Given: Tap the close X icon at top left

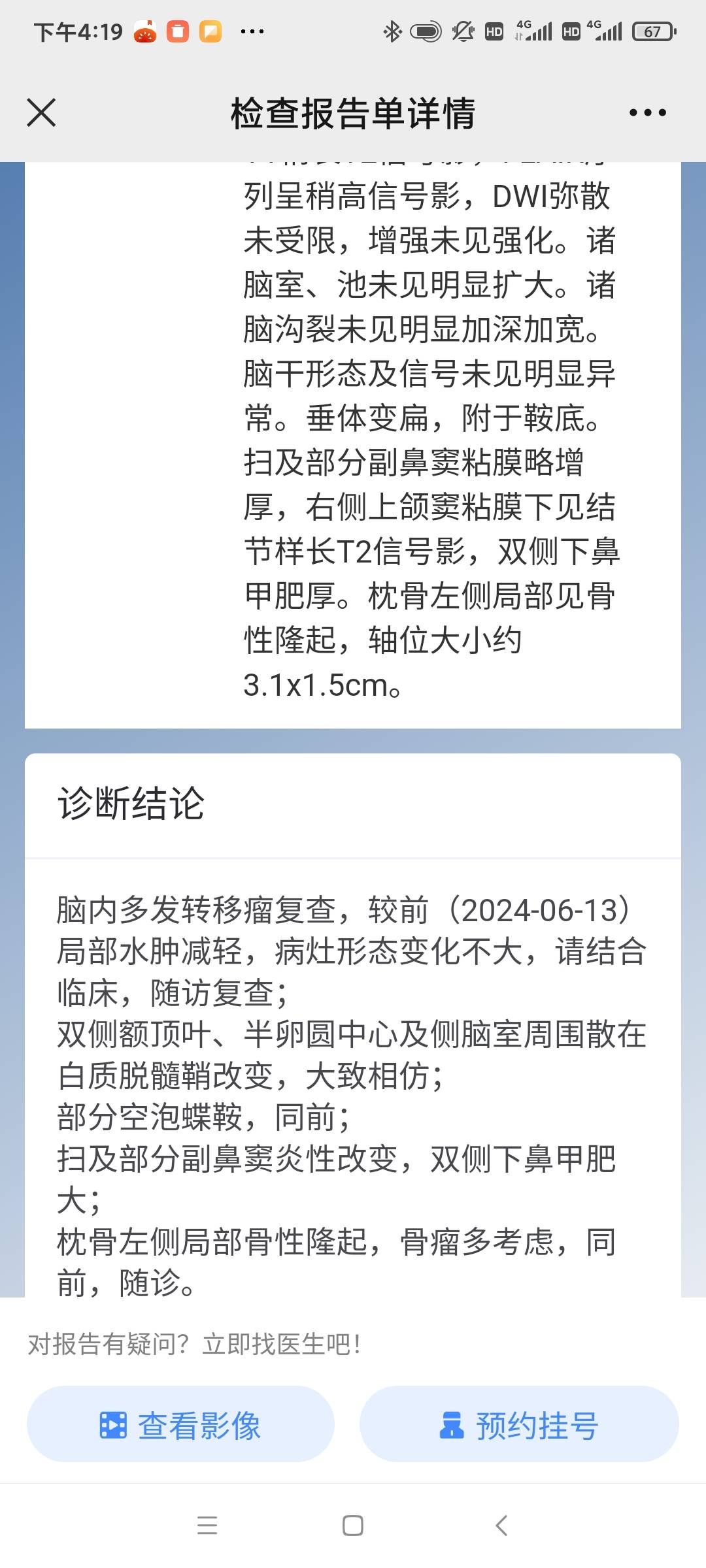Looking at the screenshot, I should (x=41, y=112).
